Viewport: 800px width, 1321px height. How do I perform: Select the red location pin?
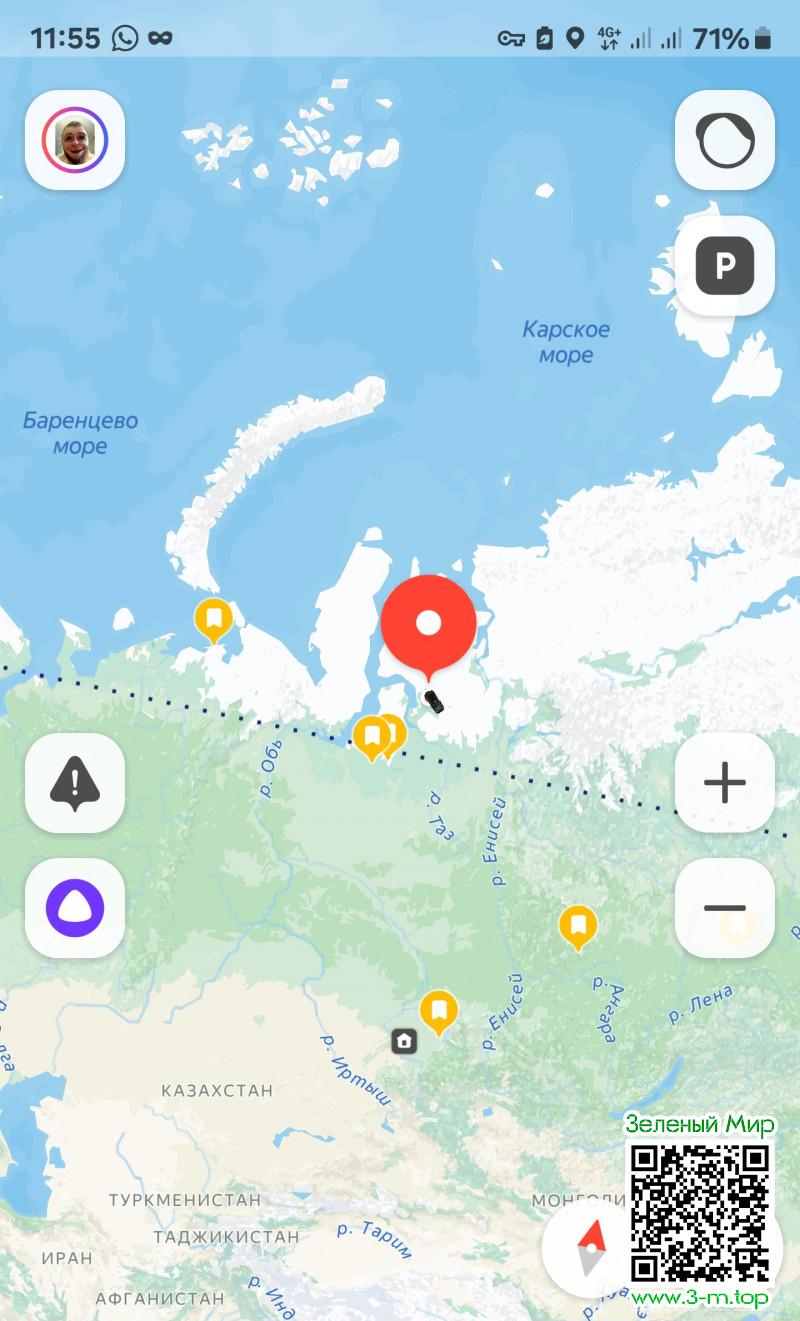coord(428,623)
